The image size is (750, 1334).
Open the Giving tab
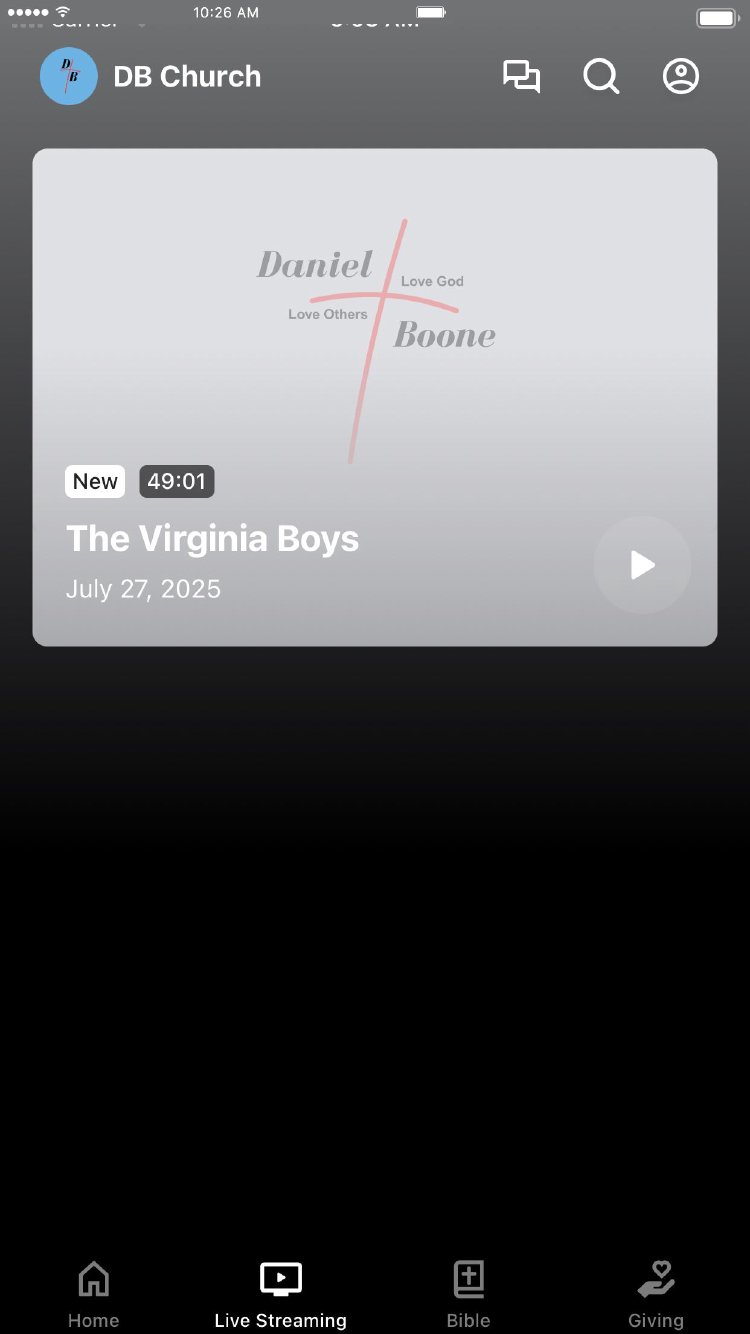pyautogui.click(x=656, y=1294)
